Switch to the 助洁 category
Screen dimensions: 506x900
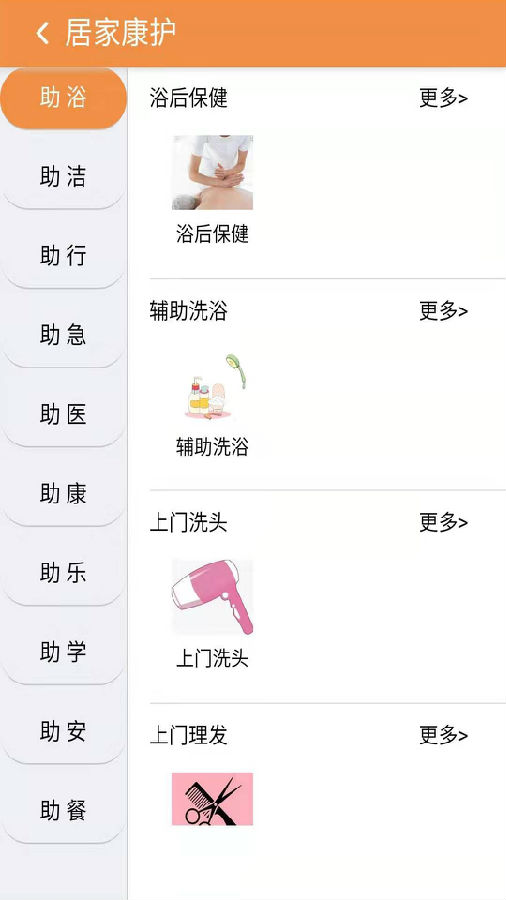click(x=63, y=177)
